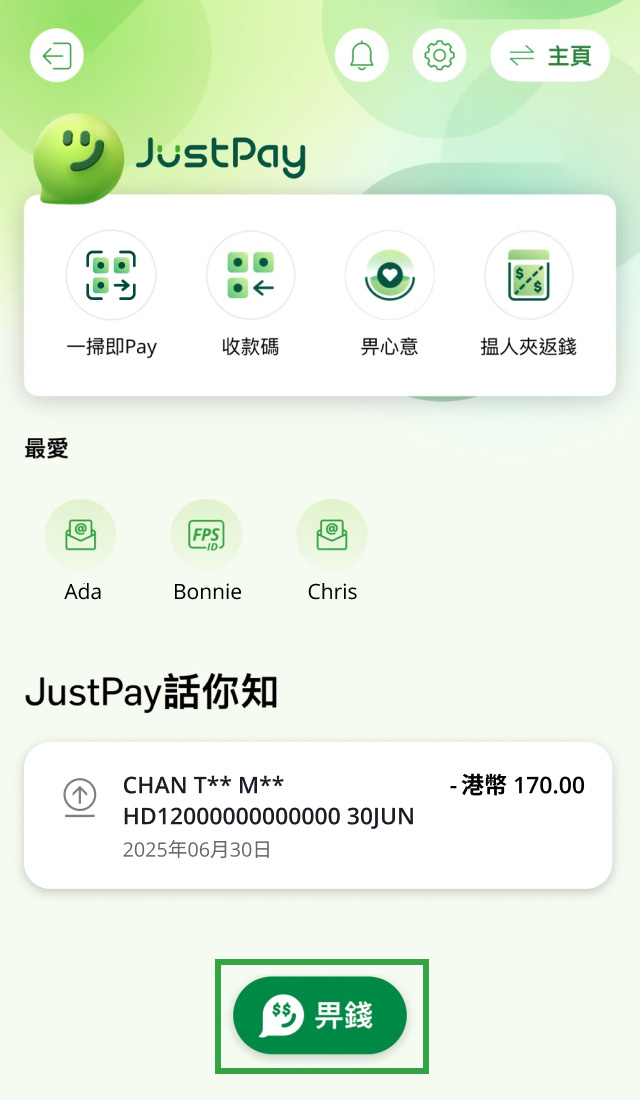Tap the 畀錢 pay money button
This screenshot has width=640, height=1100.
click(x=320, y=1015)
